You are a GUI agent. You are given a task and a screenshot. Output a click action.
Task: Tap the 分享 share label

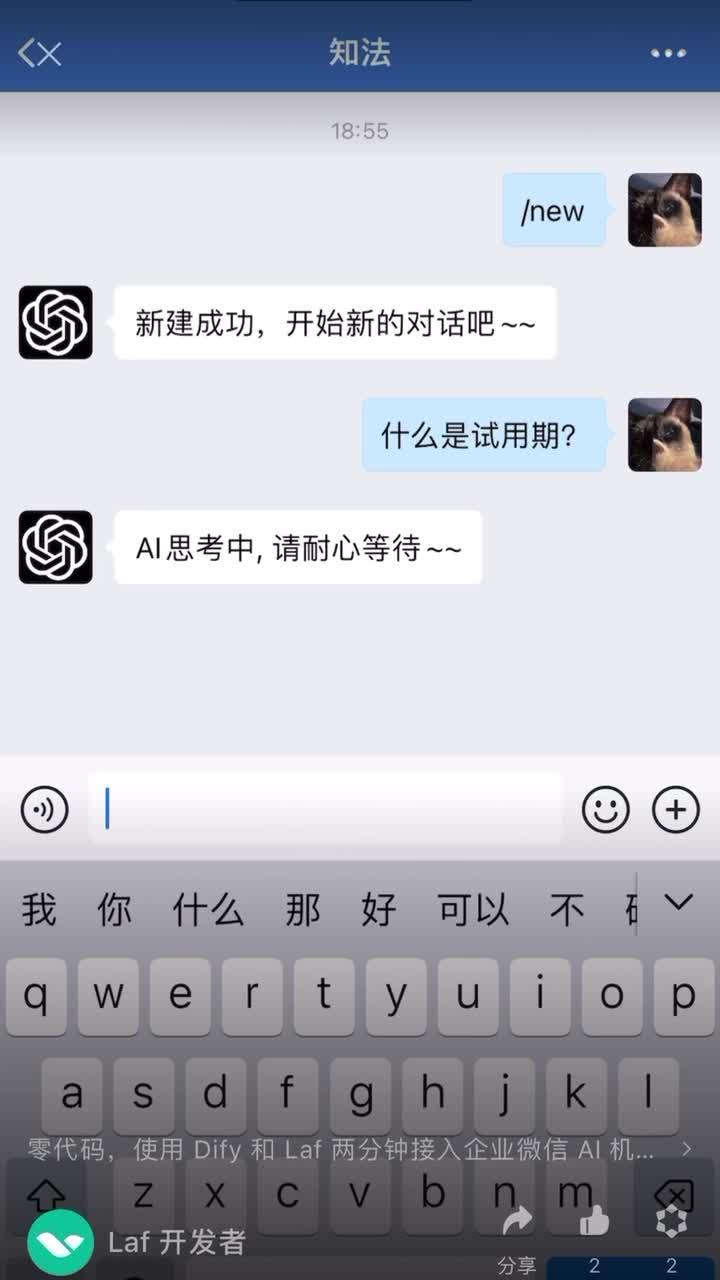point(519,1266)
